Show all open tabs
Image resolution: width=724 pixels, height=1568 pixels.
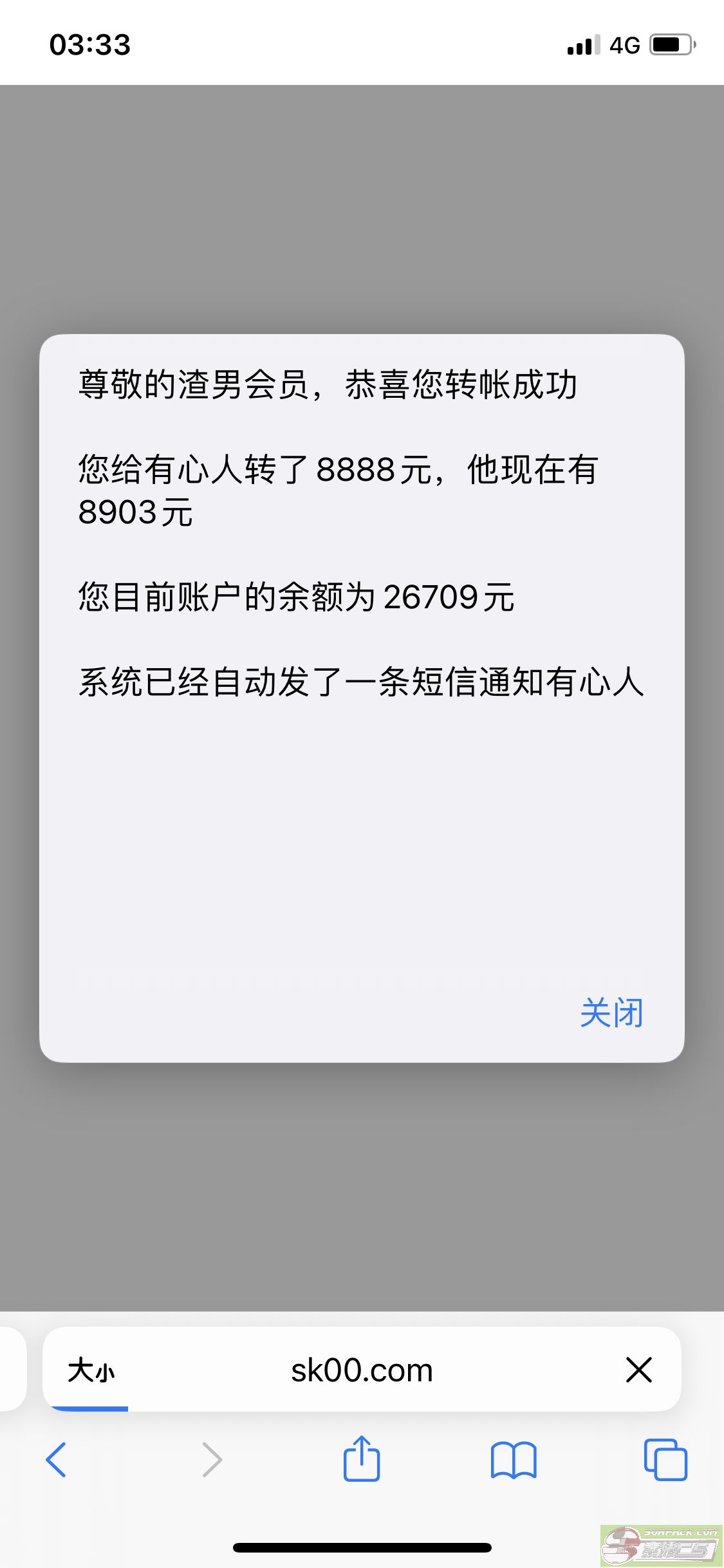665,1460
